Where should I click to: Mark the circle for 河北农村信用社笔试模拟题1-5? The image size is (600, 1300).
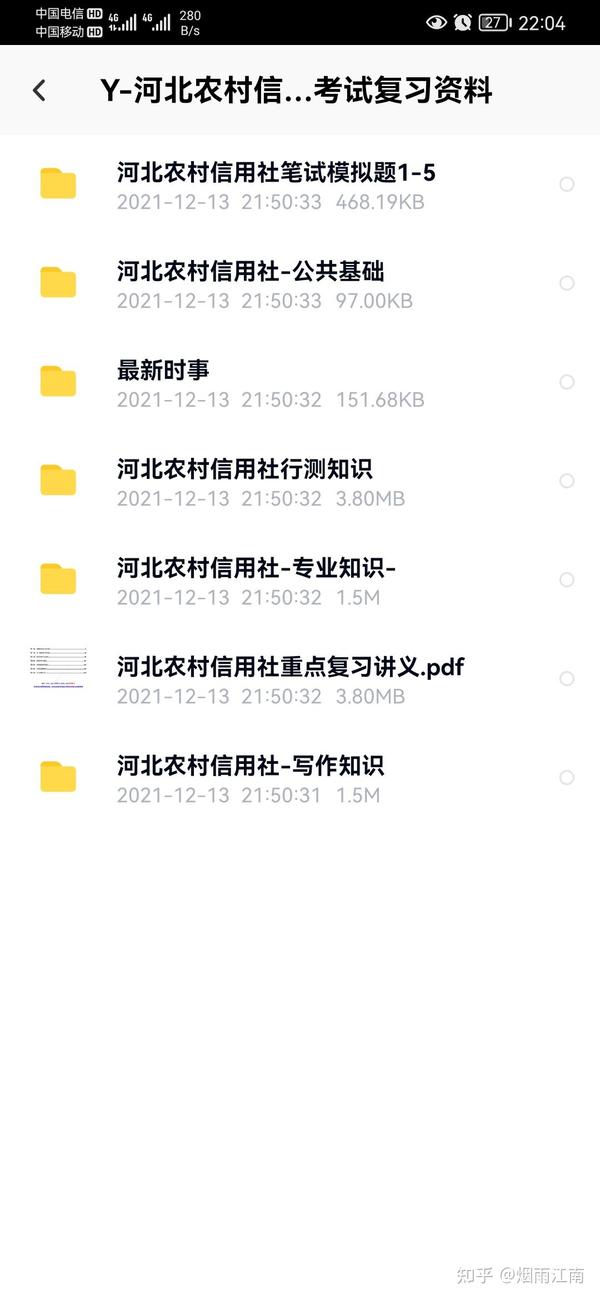[567, 184]
